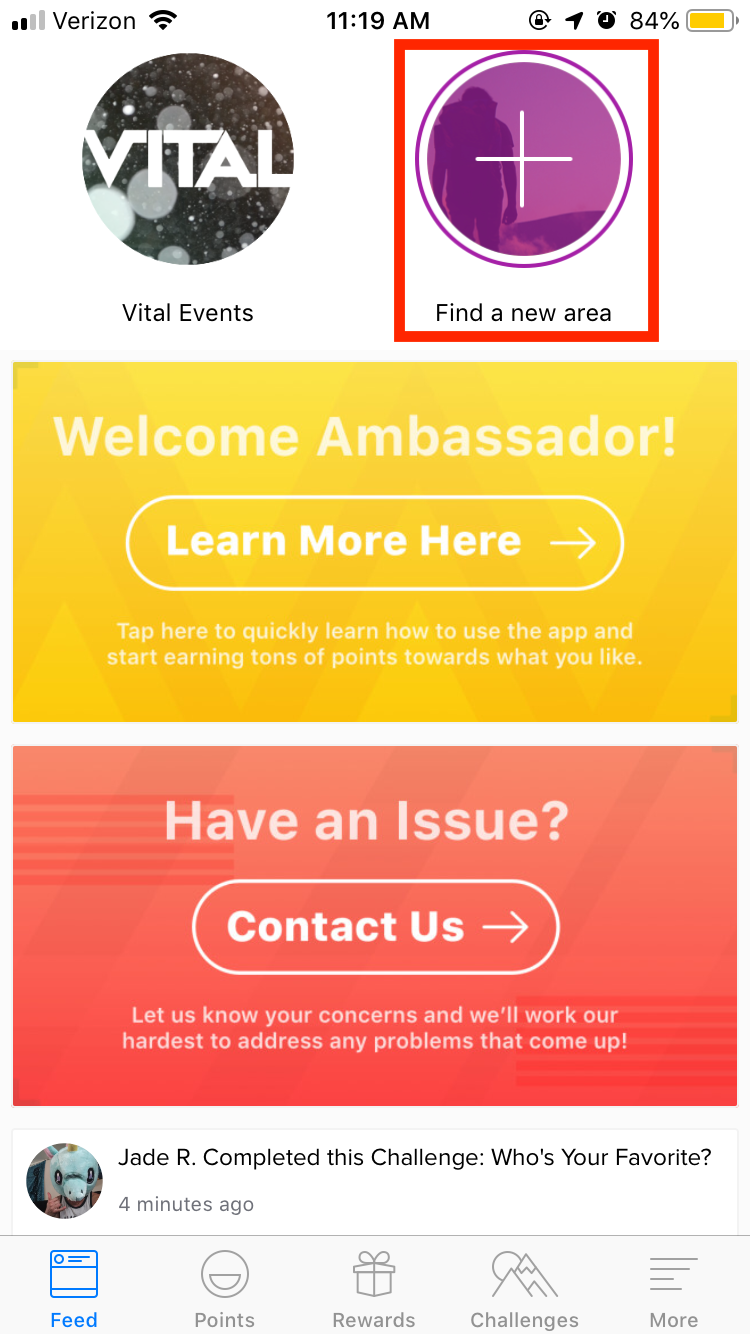Viewport: 750px width, 1334px height.
Task: Tap the Learn More Here button
Action: click(x=375, y=543)
